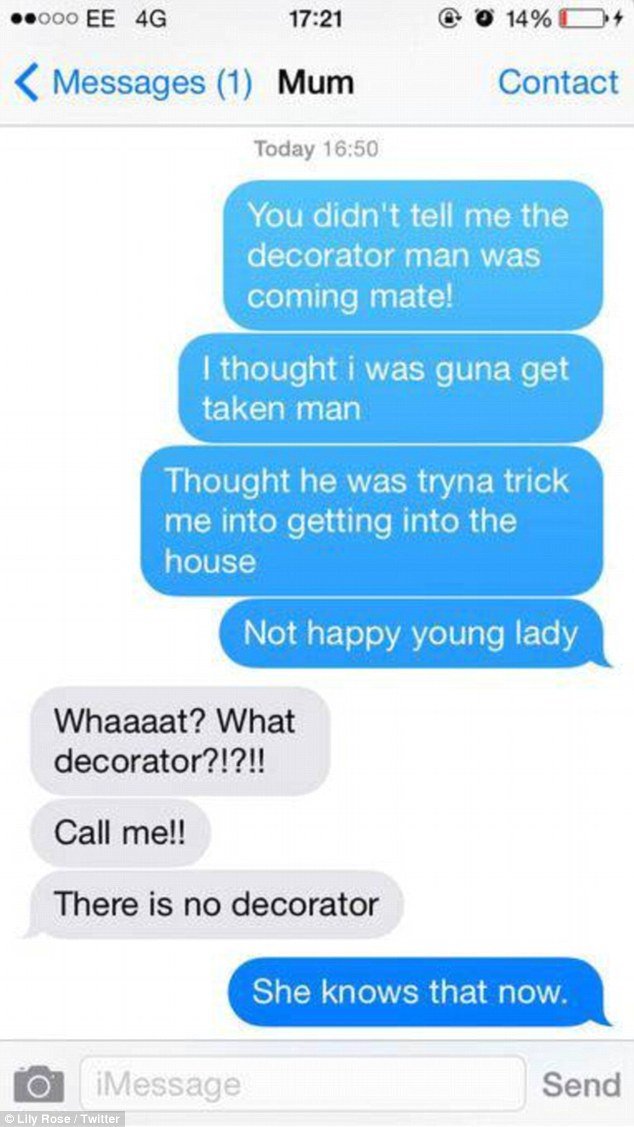Viewport: 634px width, 1127px height.
Task: Focus the iMessage text field
Action: [302, 1084]
